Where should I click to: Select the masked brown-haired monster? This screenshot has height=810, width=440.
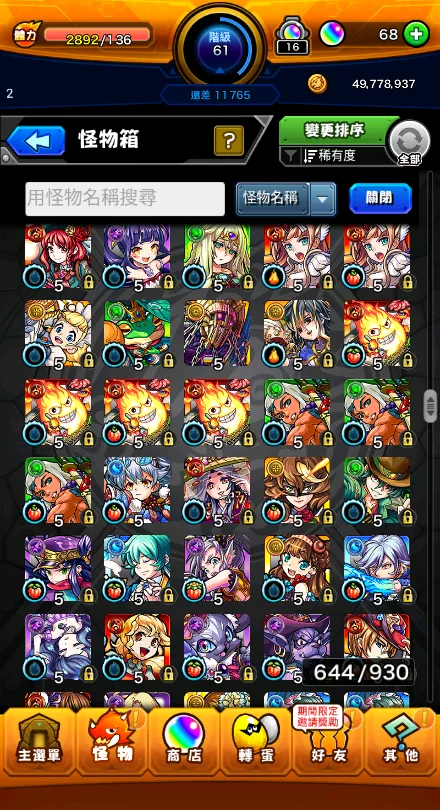pos(297,490)
